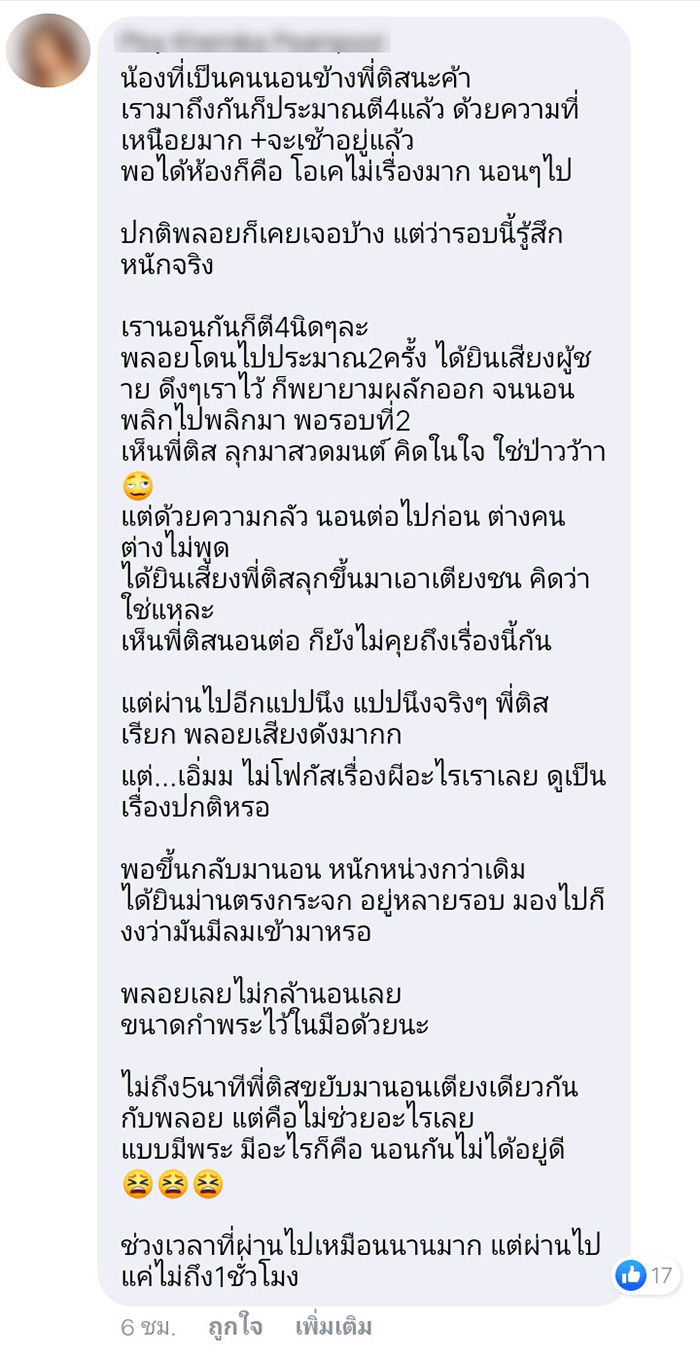Like this comment via ถูกใจ

(235, 1327)
